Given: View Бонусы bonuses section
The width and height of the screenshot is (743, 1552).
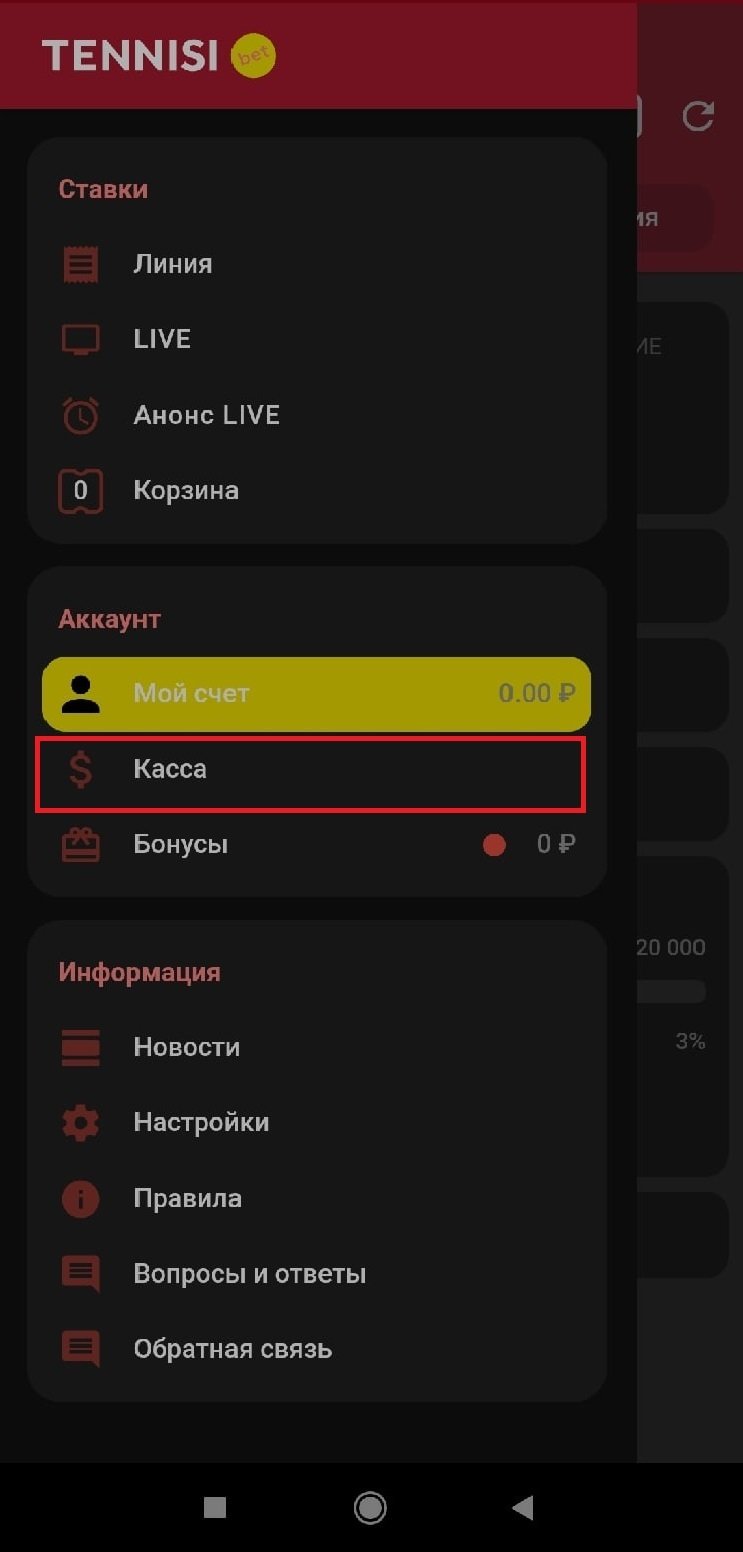Looking at the screenshot, I should point(181,845).
